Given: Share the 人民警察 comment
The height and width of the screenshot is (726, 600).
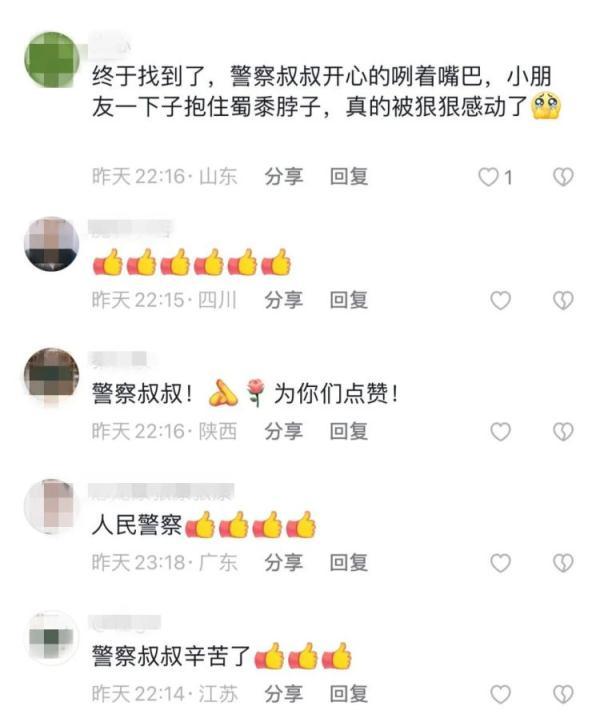Looking at the screenshot, I should [x=283, y=563].
